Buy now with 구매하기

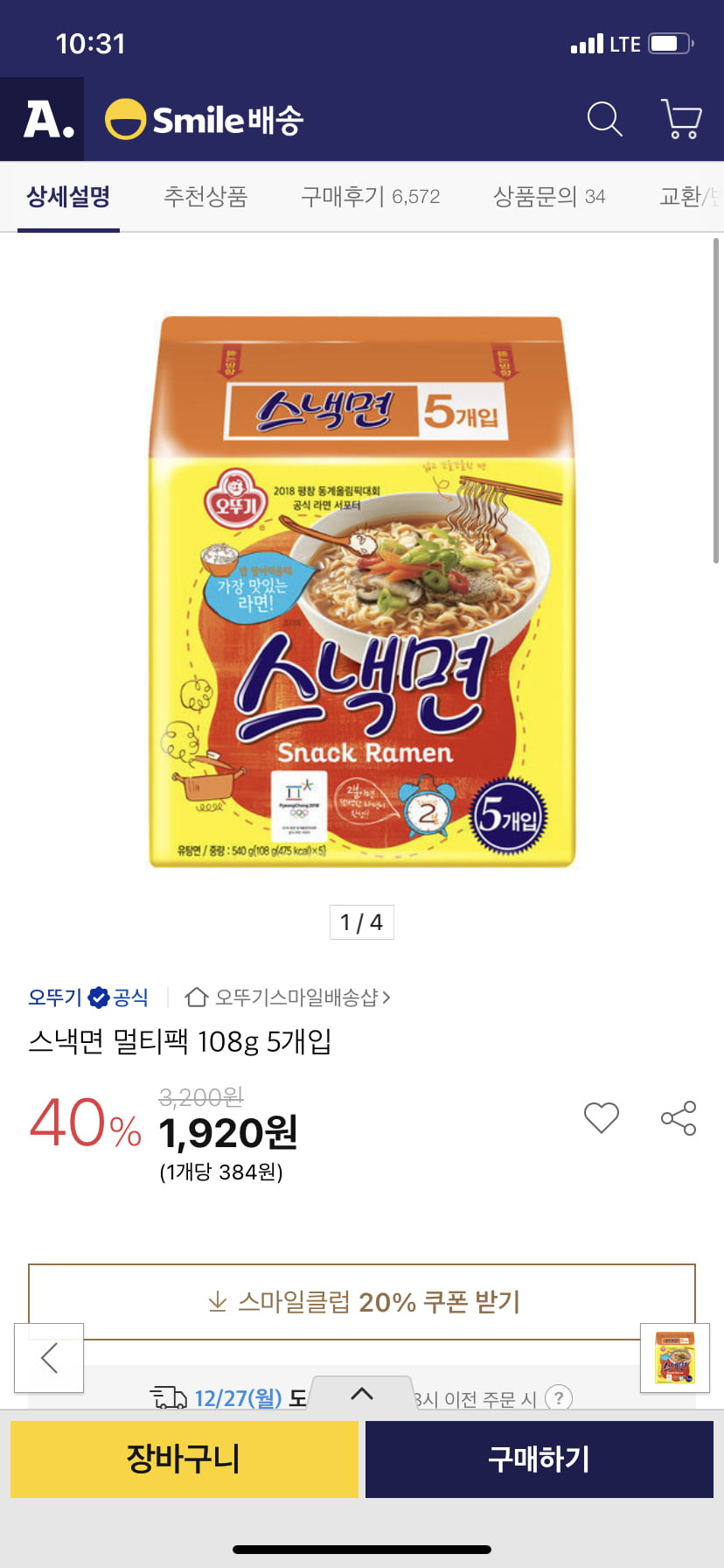point(540,1459)
